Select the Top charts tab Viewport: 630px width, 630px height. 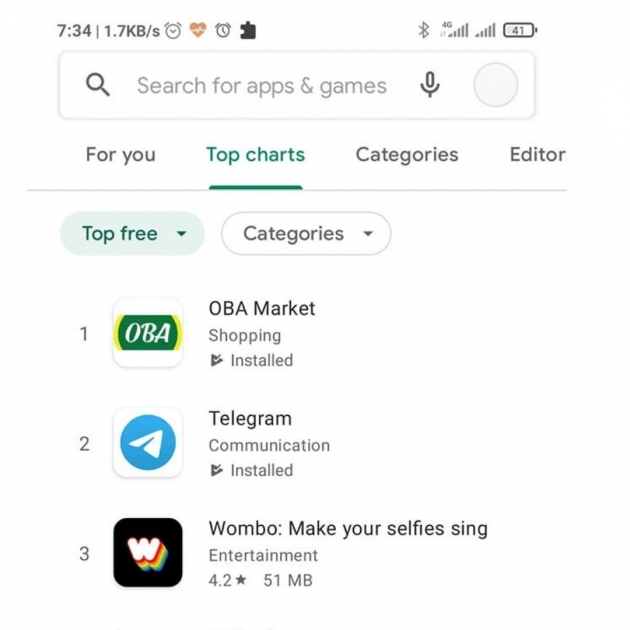point(255,155)
